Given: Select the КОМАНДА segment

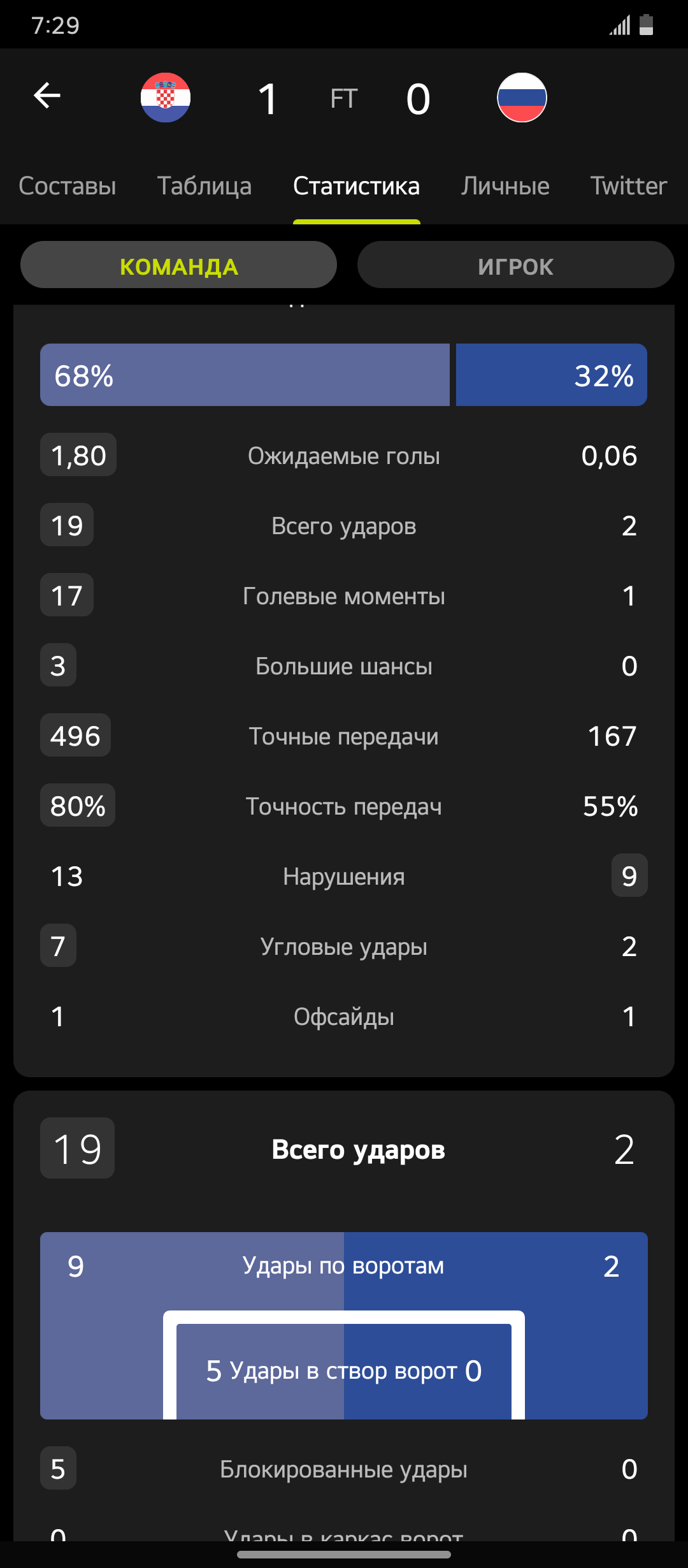Looking at the screenshot, I should coord(178,265).
